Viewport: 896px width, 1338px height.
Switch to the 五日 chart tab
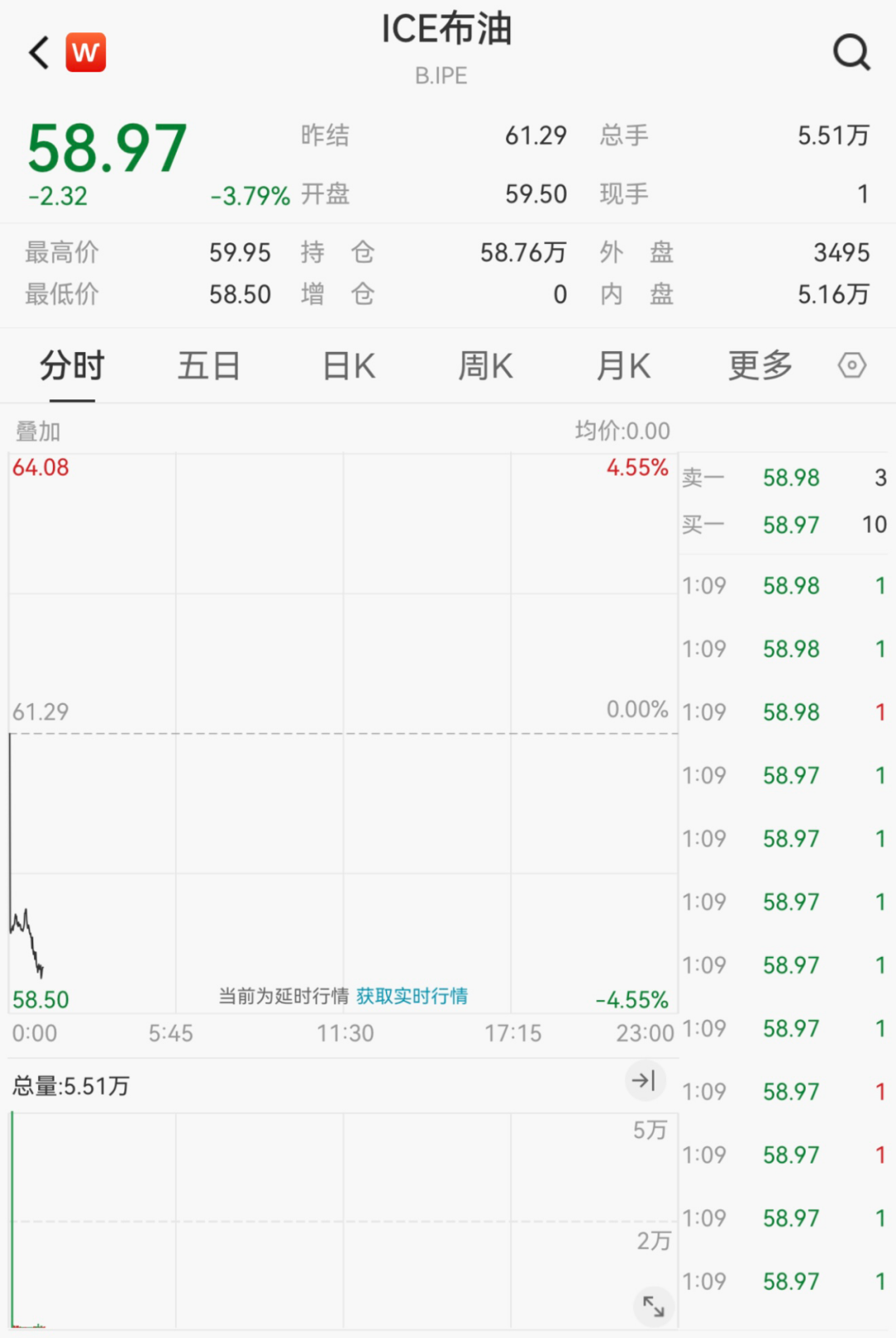(208, 366)
